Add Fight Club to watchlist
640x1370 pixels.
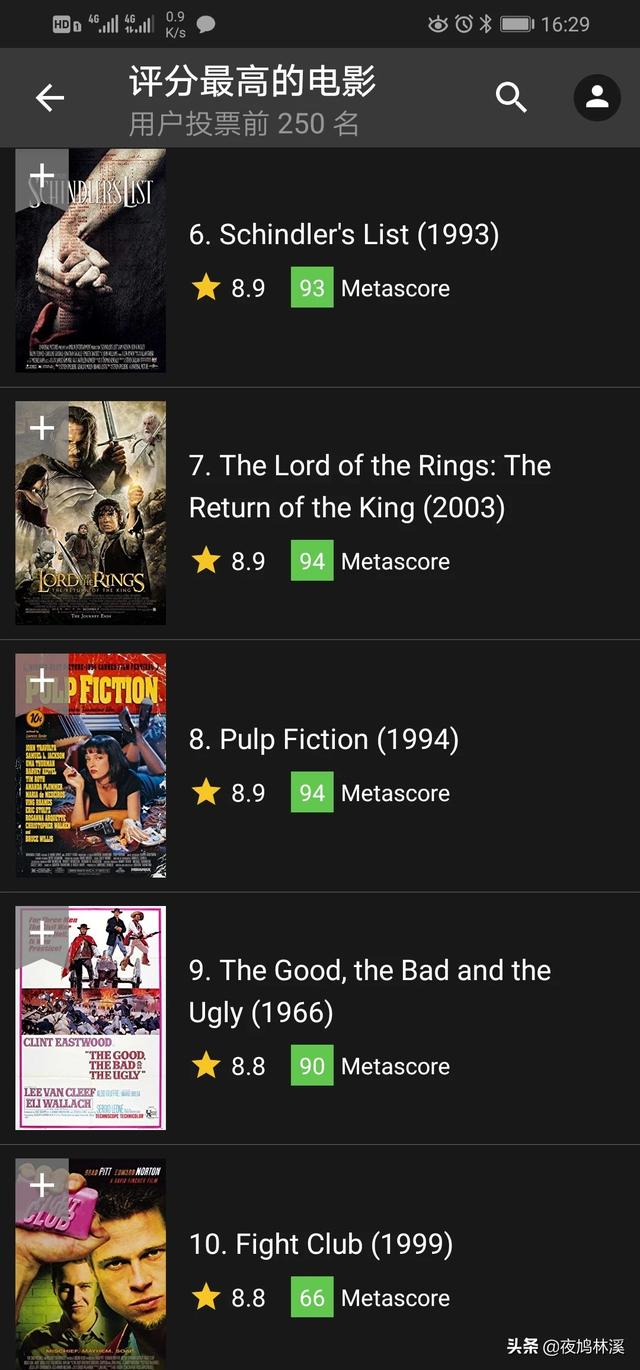[x=42, y=1185]
